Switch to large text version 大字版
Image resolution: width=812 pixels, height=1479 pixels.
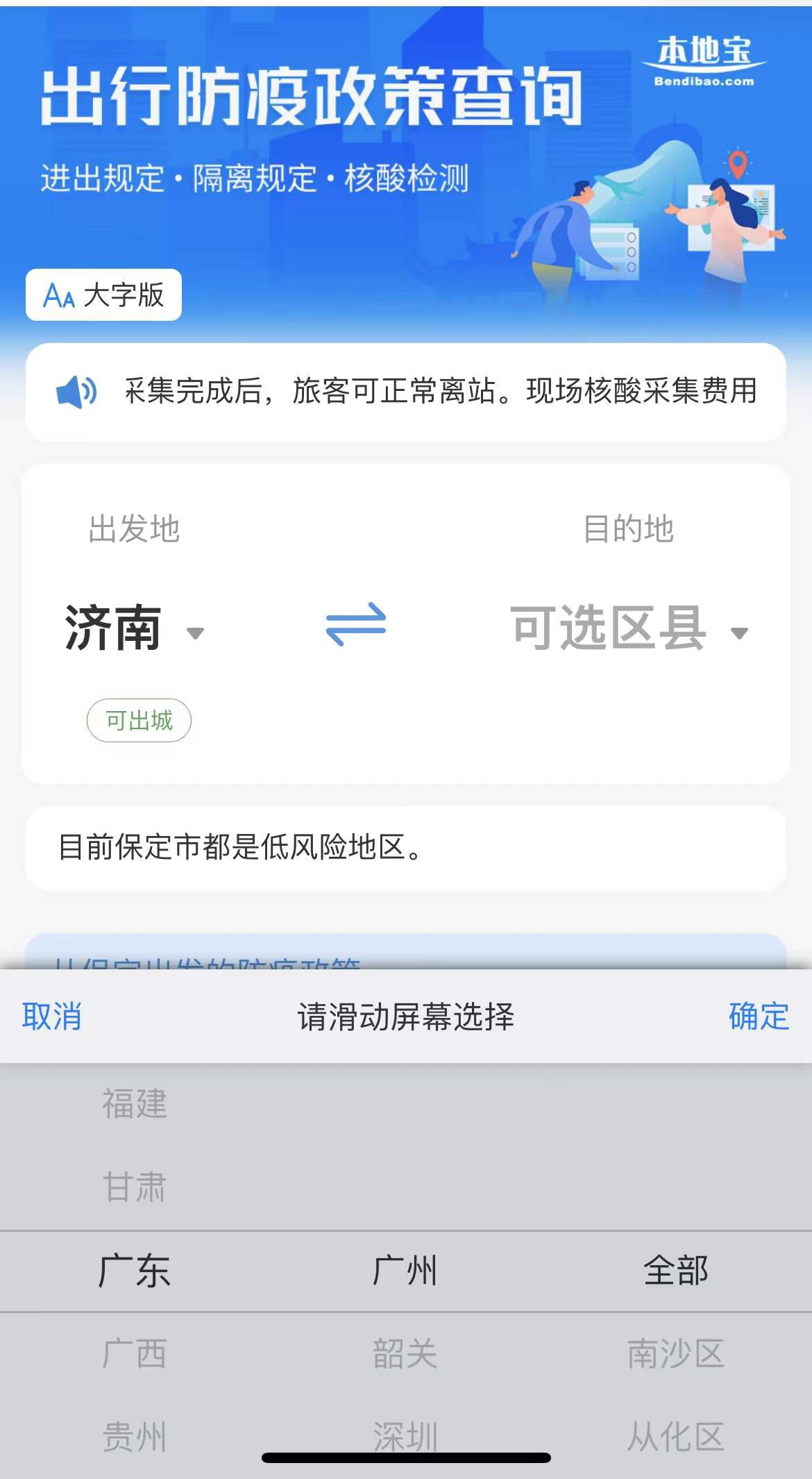coord(103,295)
